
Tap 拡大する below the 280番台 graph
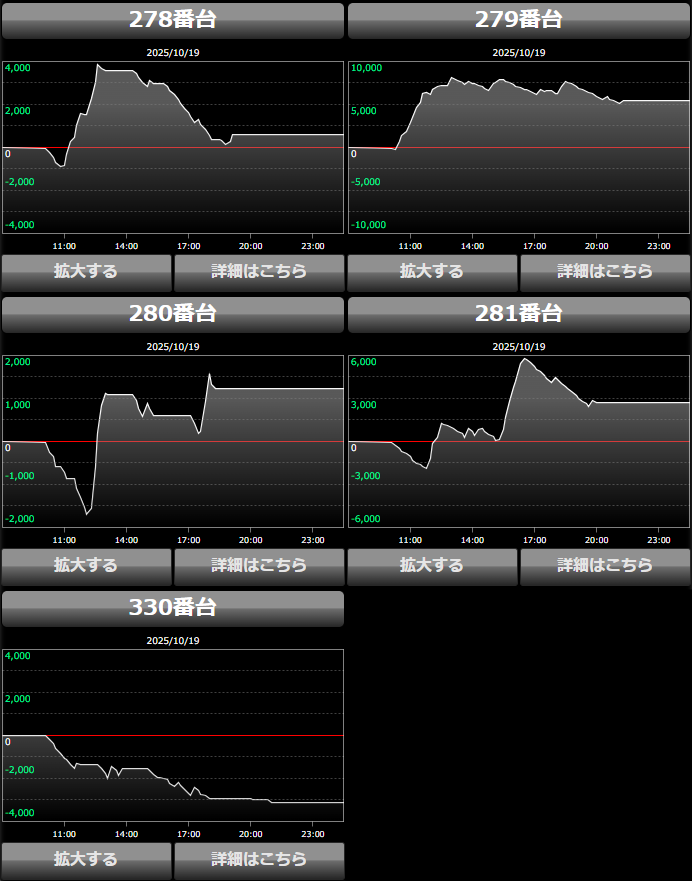pyautogui.click(x=86, y=565)
